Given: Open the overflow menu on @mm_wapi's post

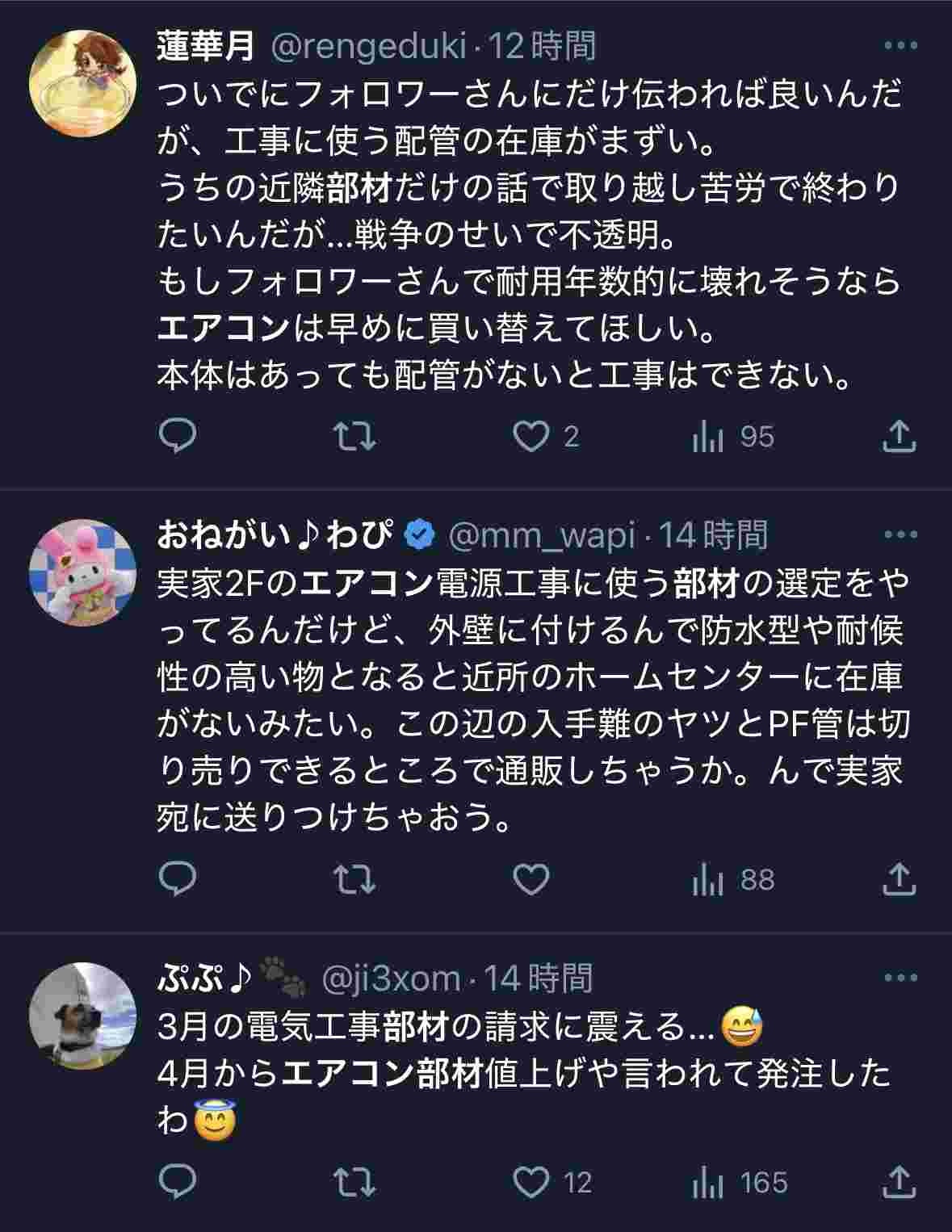Looking at the screenshot, I should click(x=900, y=534).
